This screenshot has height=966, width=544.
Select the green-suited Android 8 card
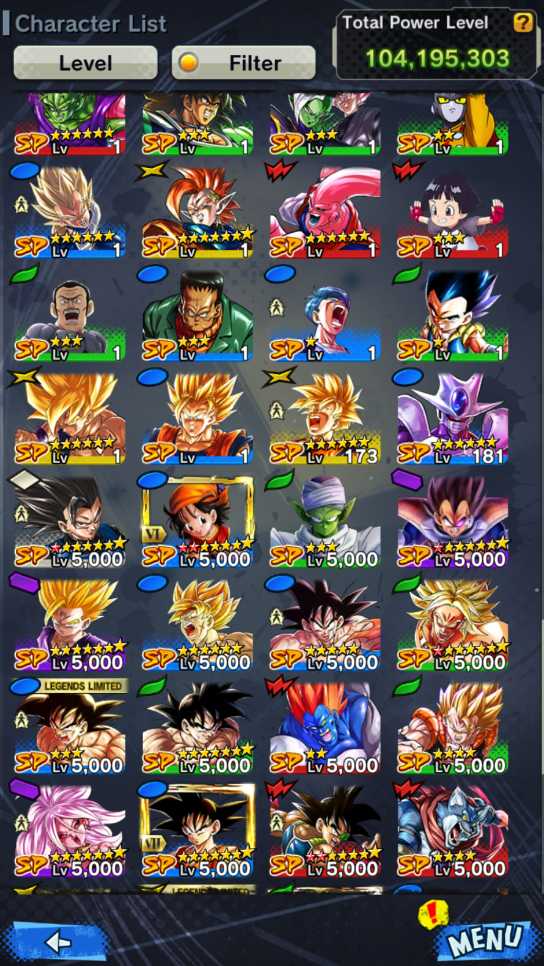click(198, 315)
